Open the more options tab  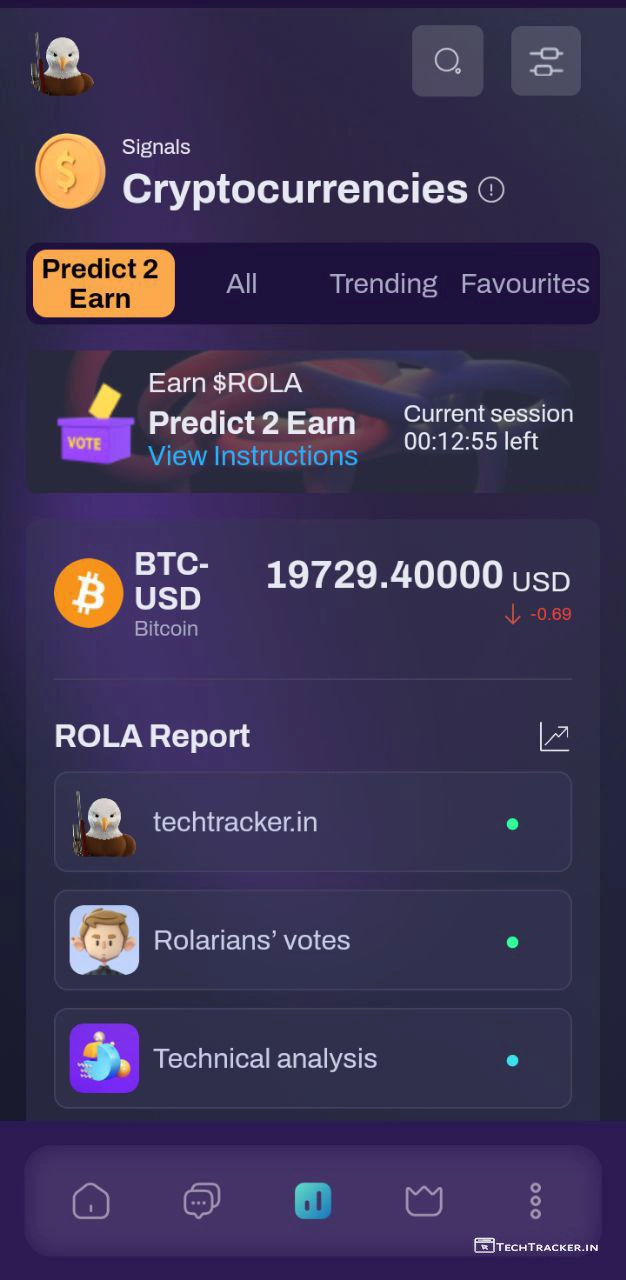pyautogui.click(x=535, y=1200)
